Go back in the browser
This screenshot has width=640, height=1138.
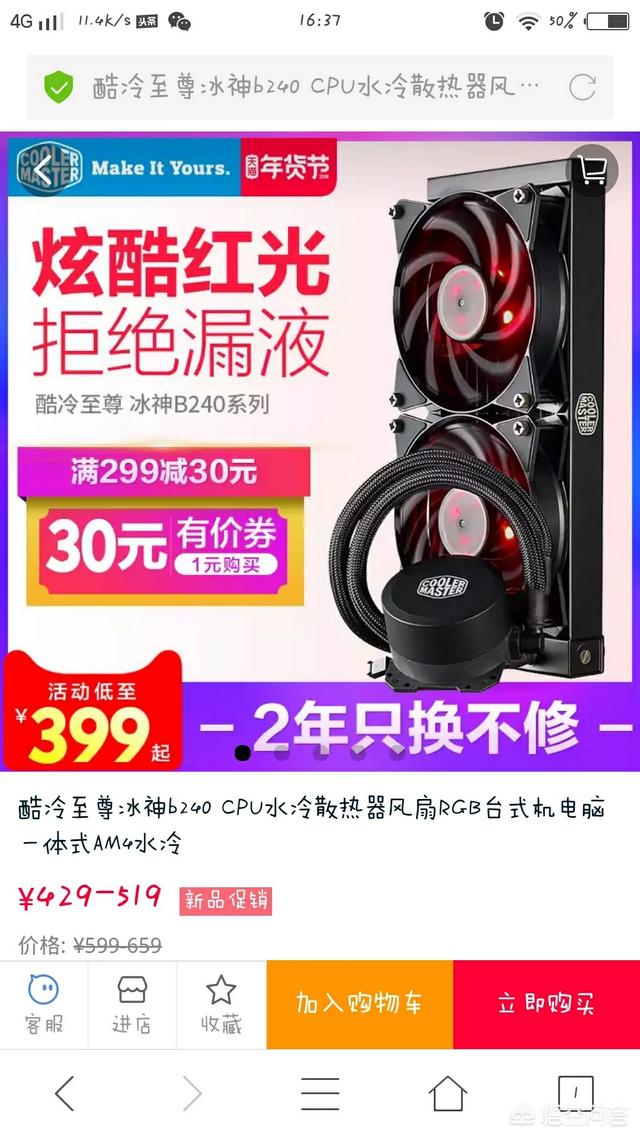click(64, 1094)
